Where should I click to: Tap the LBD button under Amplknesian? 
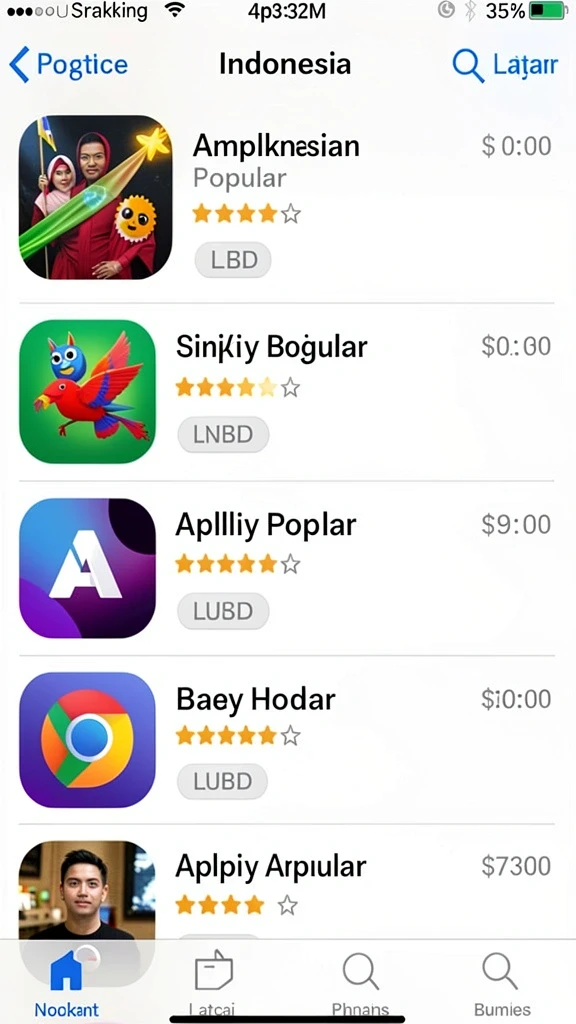(x=233, y=260)
